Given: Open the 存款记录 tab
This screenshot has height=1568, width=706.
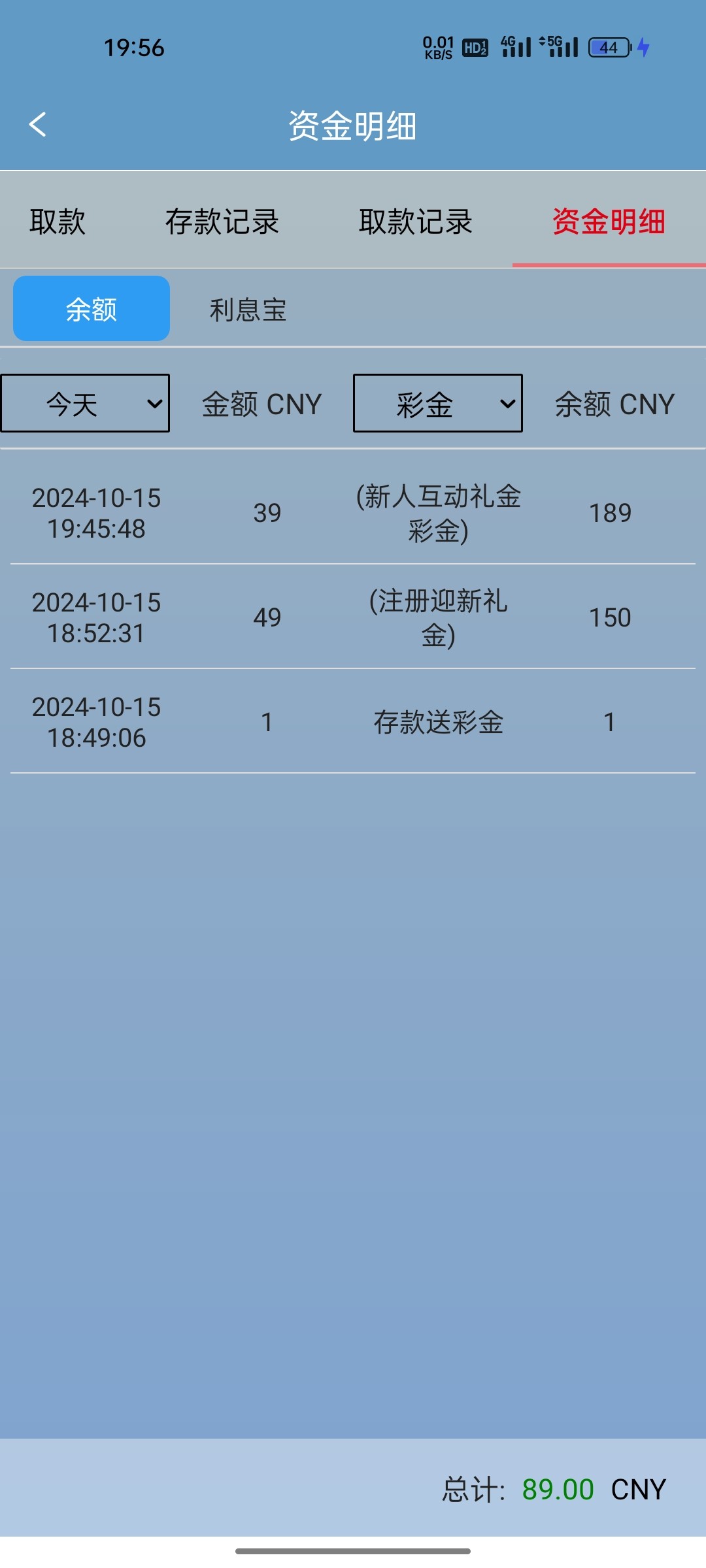Looking at the screenshot, I should coord(222,221).
